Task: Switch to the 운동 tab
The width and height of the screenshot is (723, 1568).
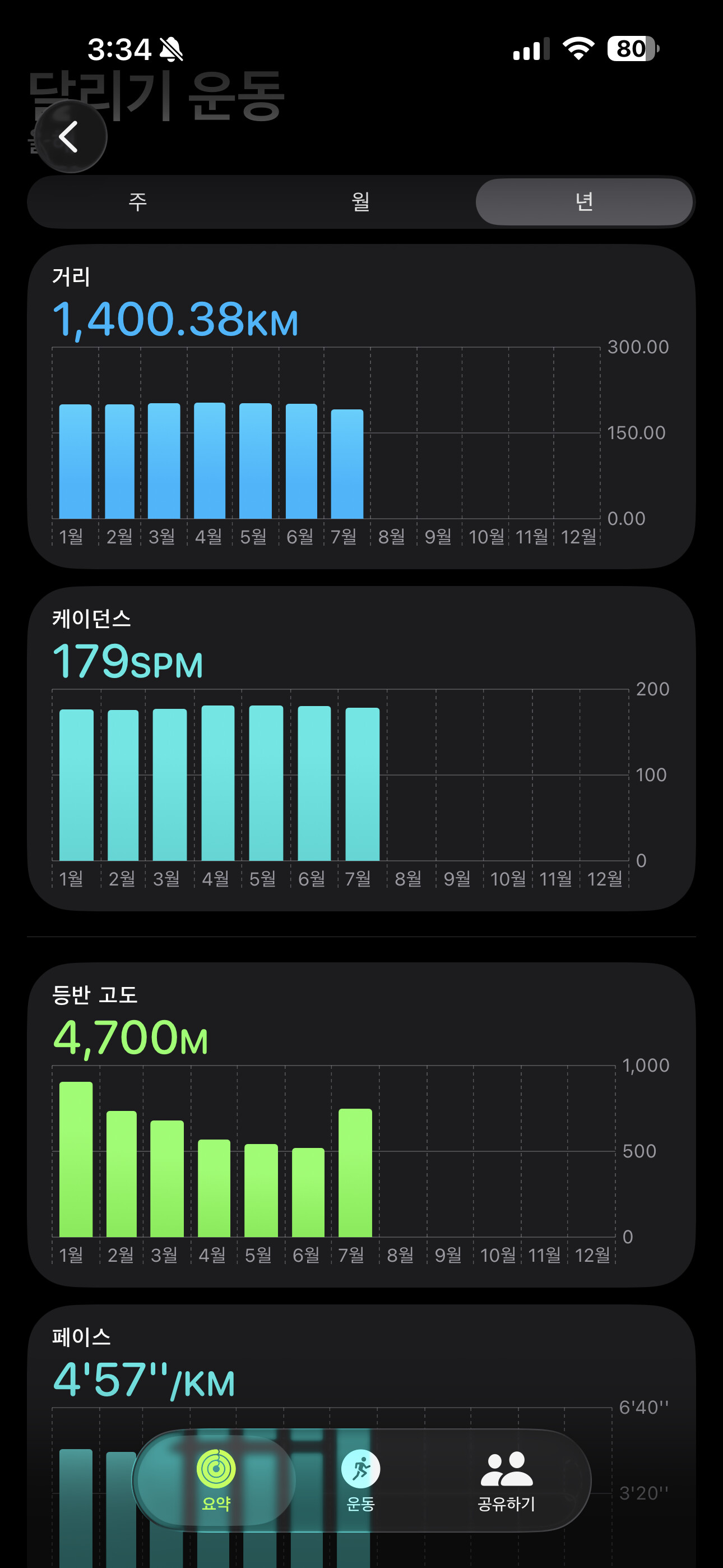Action: 360,1480
